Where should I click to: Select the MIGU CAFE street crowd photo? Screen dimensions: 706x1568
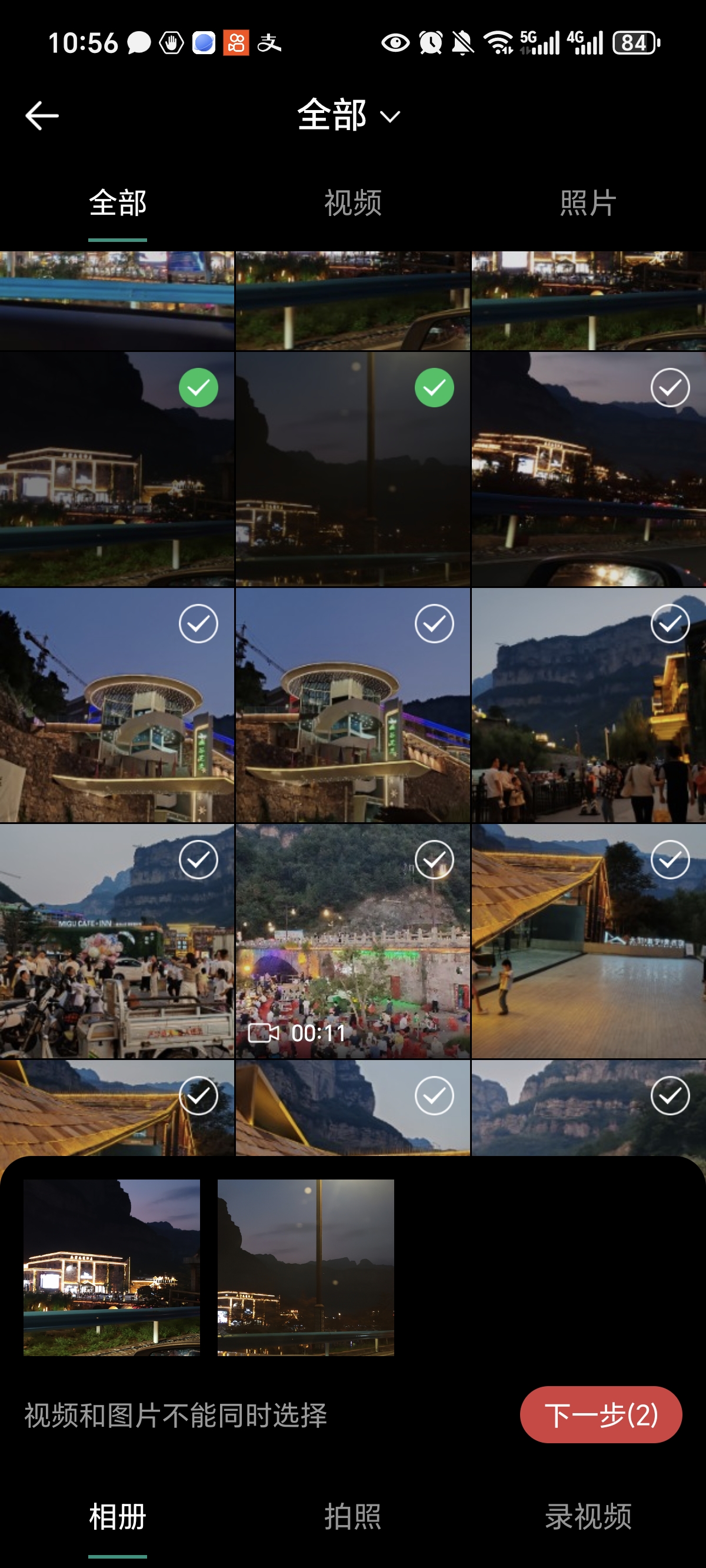tap(198, 859)
